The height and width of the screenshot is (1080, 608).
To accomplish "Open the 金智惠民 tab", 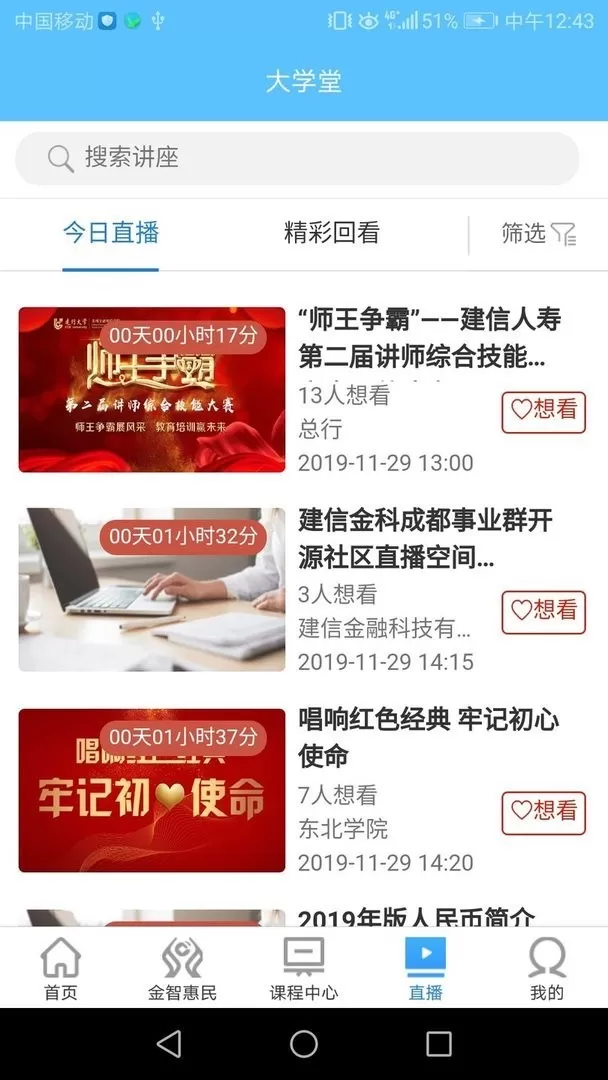I will coord(182,968).
